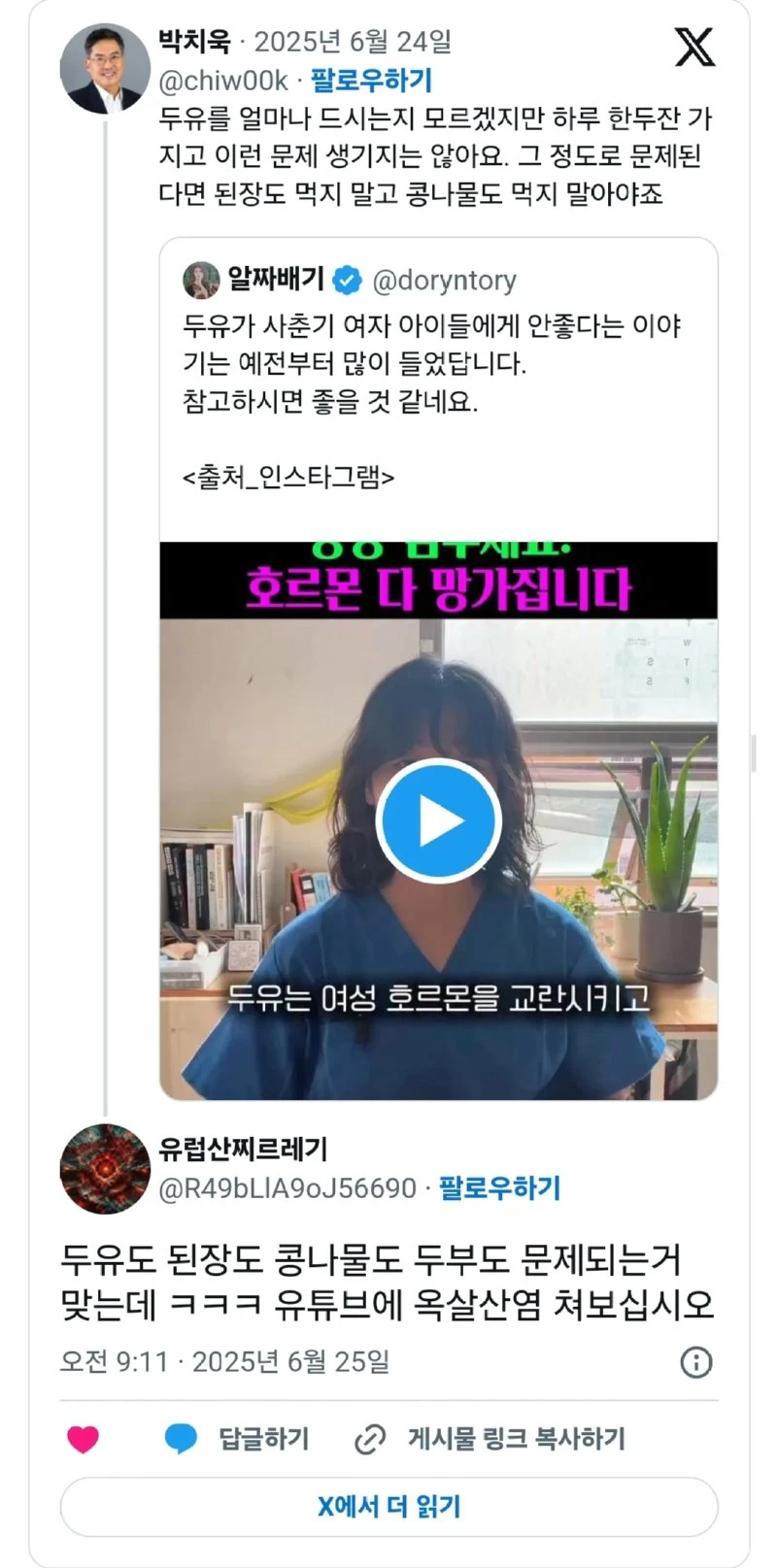
Task: Follow 박치욱 via 팔로우하기
Action: click(370, 81)
